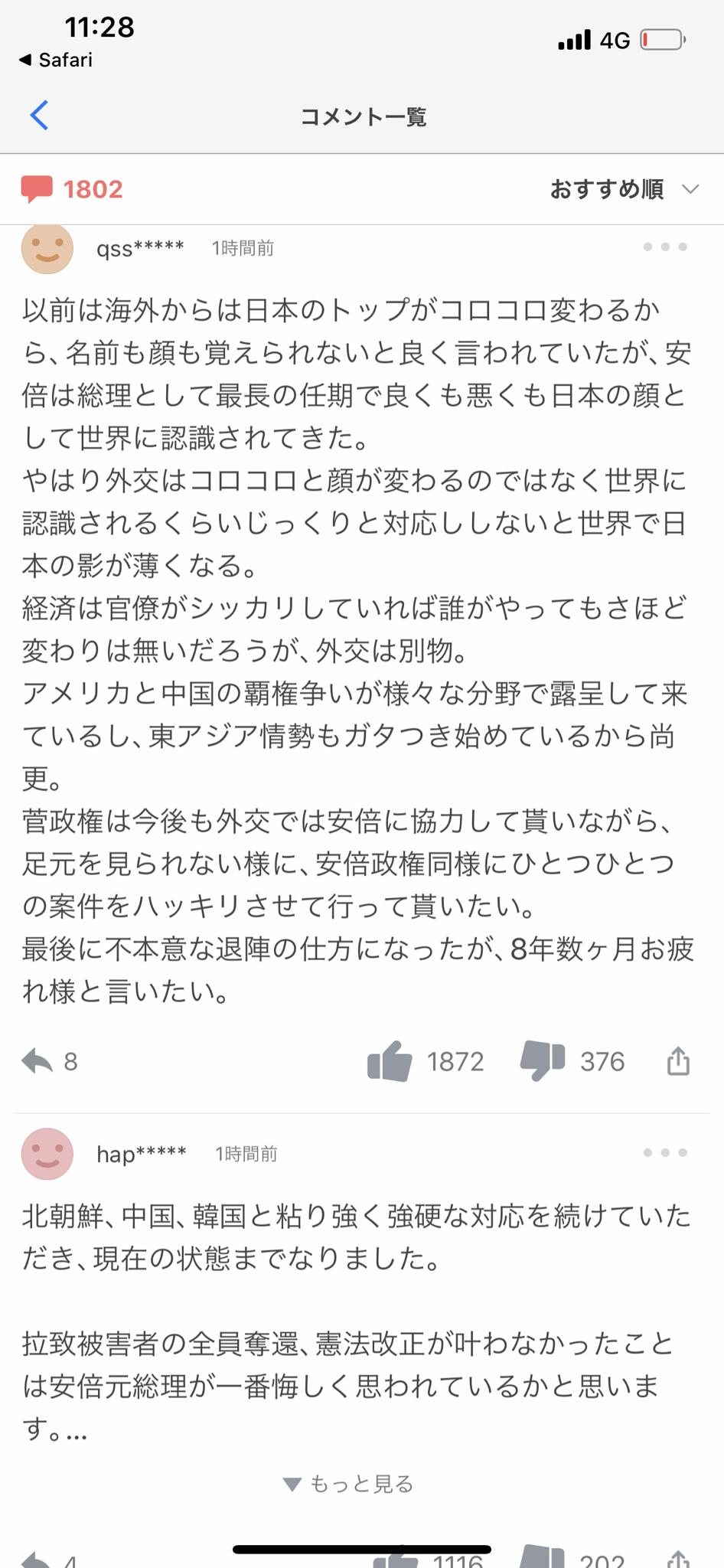
Task: Expand hap***** comment with もっと見る
Action: pyautogui.click(x=349, y=1484)
